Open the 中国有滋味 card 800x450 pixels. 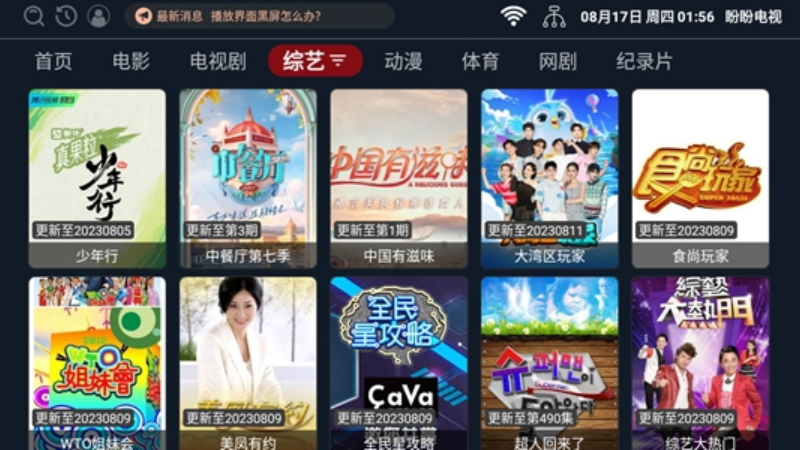point(399,178)
